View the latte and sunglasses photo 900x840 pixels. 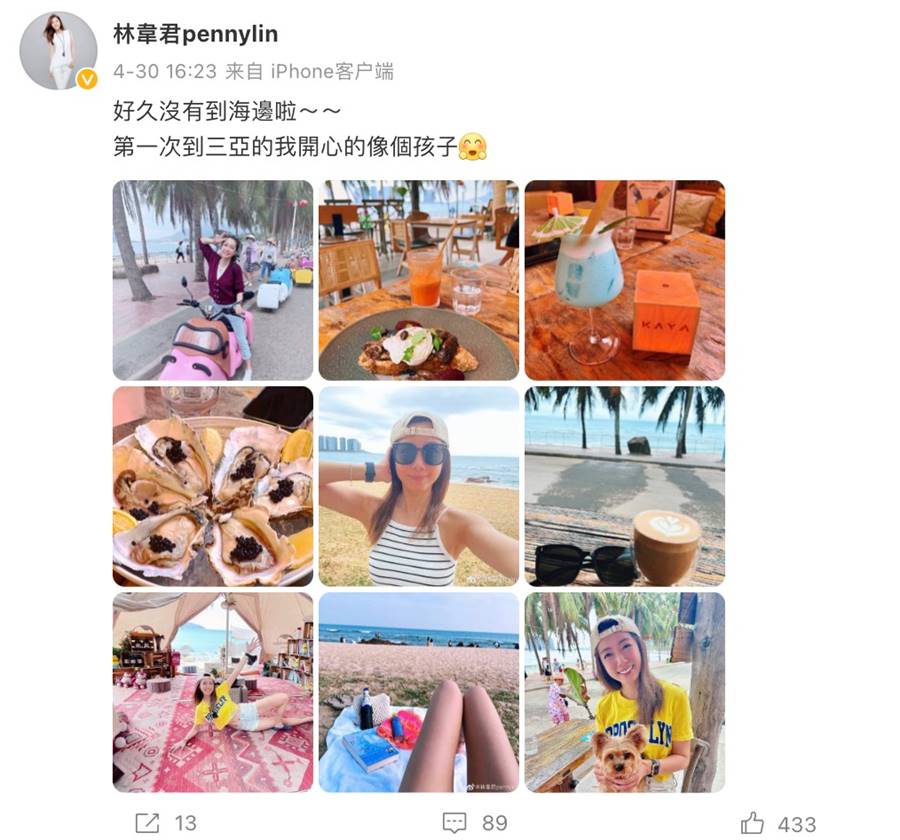(625, 486)
